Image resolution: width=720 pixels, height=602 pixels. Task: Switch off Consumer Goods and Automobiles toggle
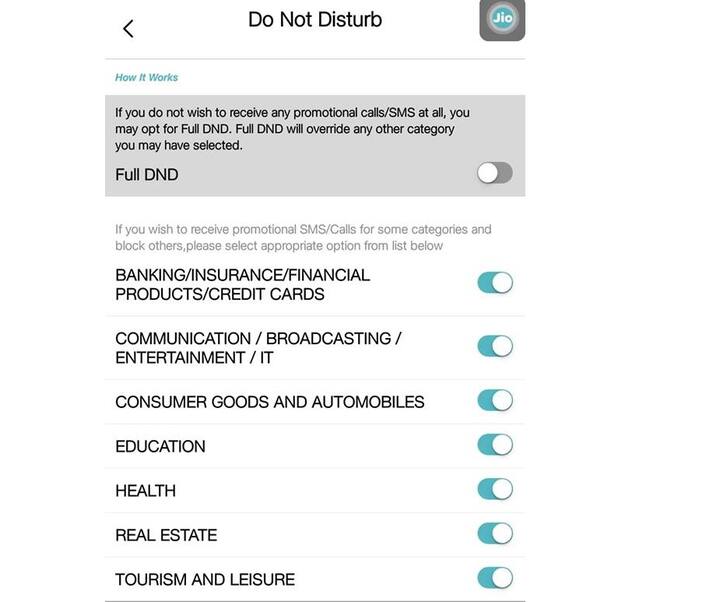click(x=495, y=401)
